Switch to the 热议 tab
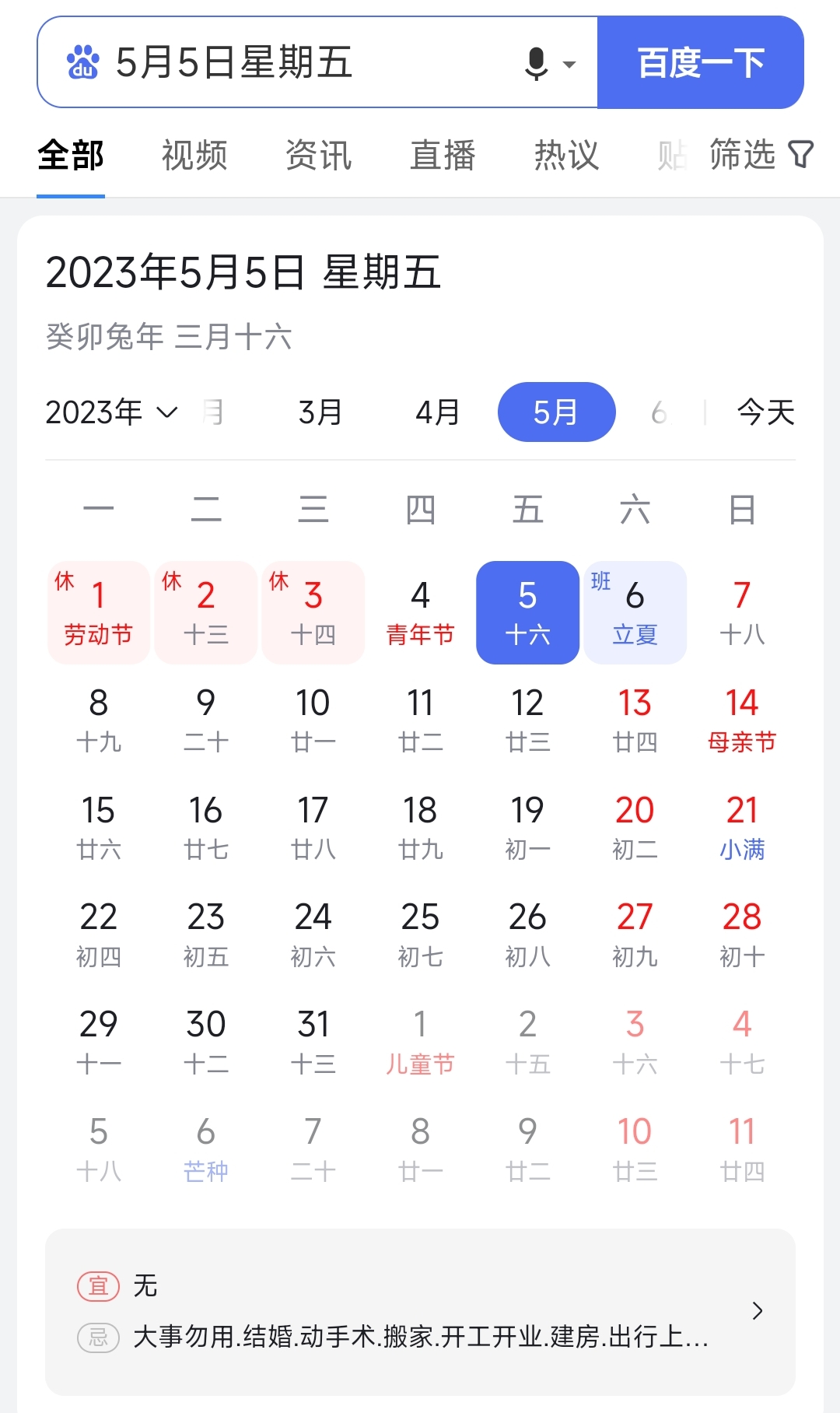840x1413 pixels. point(566,155)
